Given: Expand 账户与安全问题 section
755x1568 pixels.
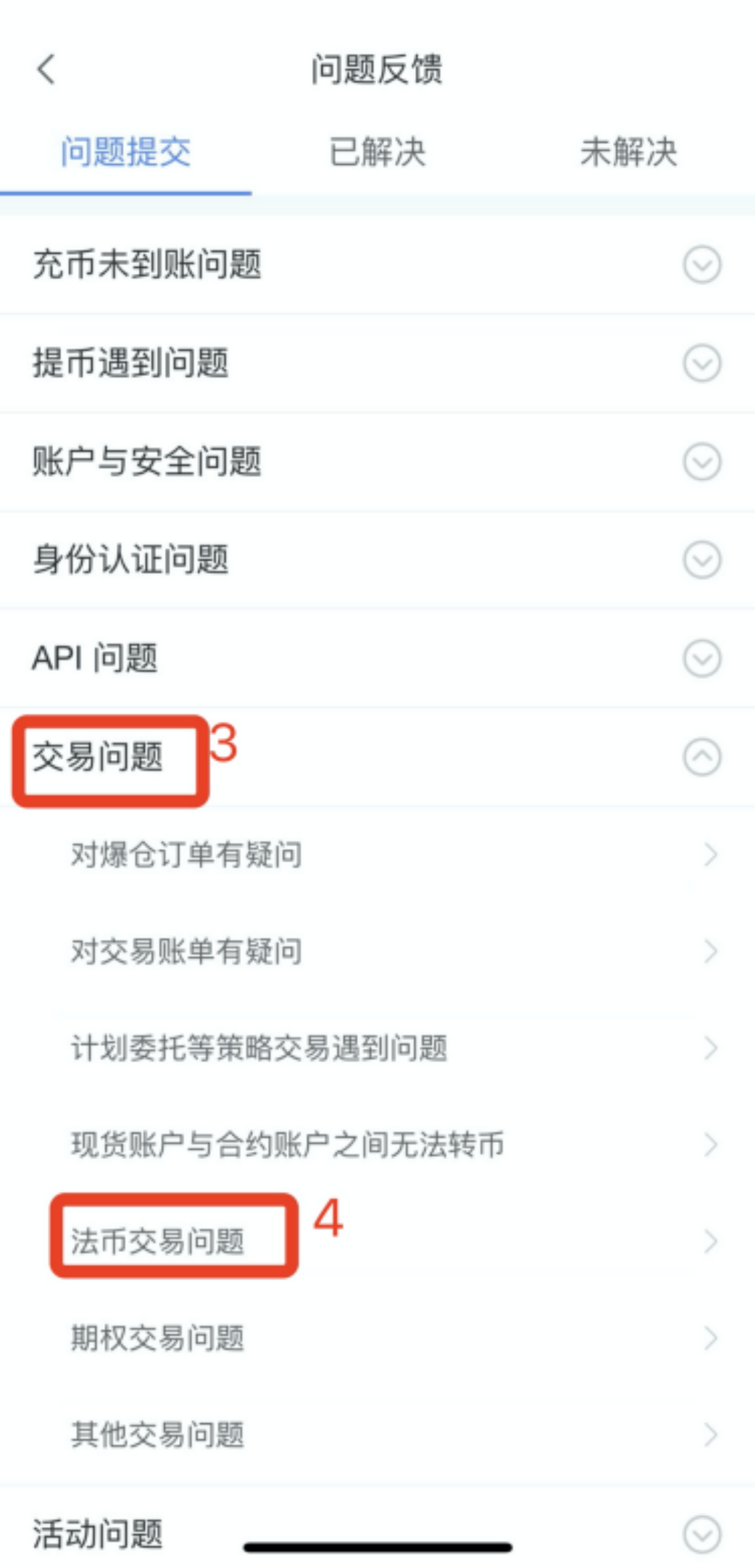Looking at the screenshot, I should (x=702, y=462).
